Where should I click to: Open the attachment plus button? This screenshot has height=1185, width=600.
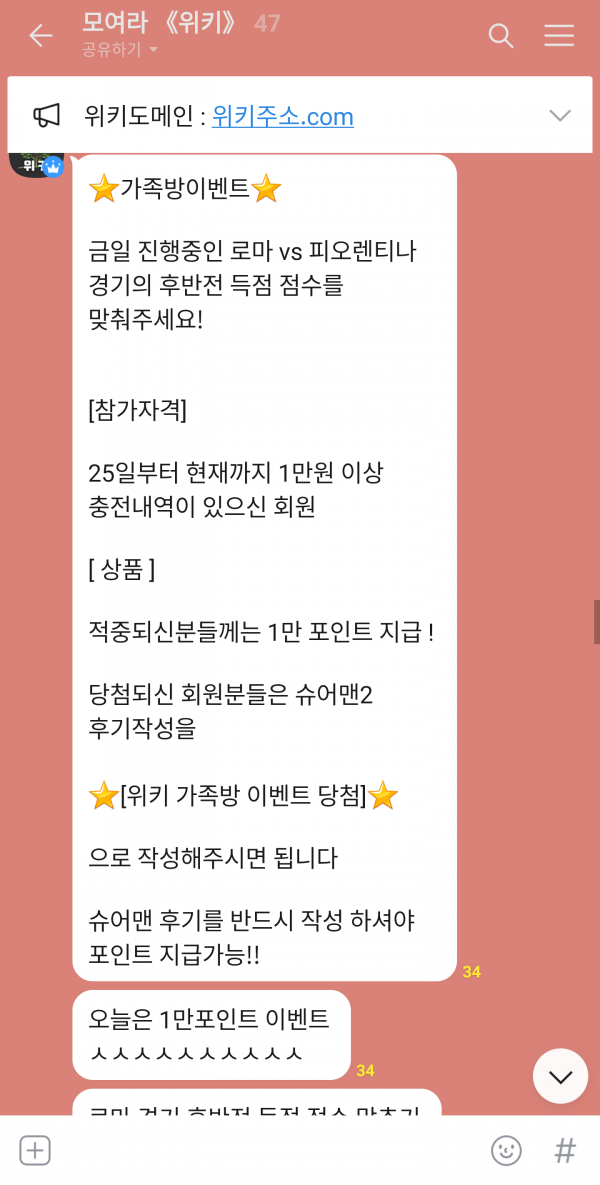pyautogui.click(x=35, y=1150)
